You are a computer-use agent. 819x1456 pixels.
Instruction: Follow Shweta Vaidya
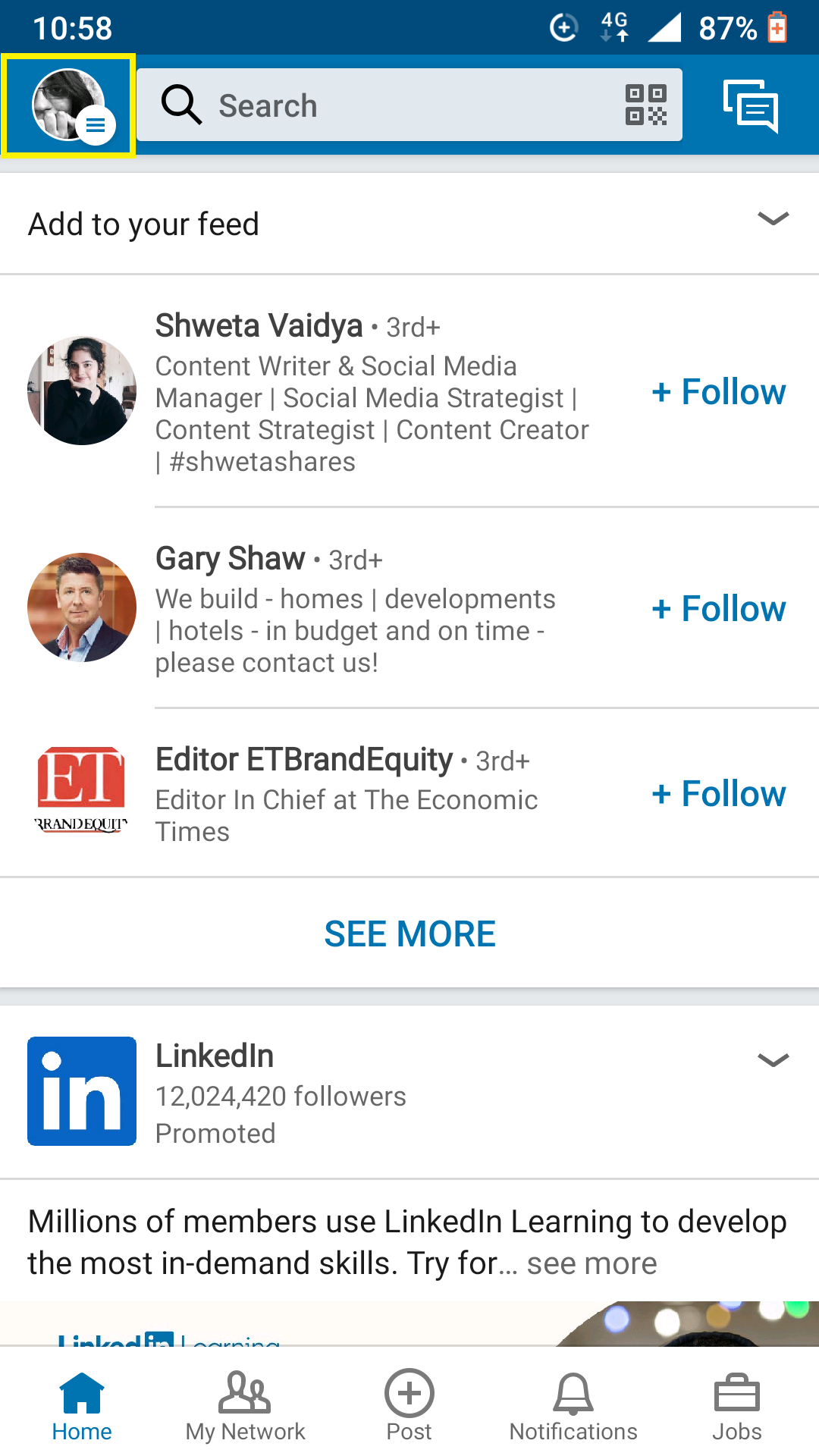click(718, 391)
